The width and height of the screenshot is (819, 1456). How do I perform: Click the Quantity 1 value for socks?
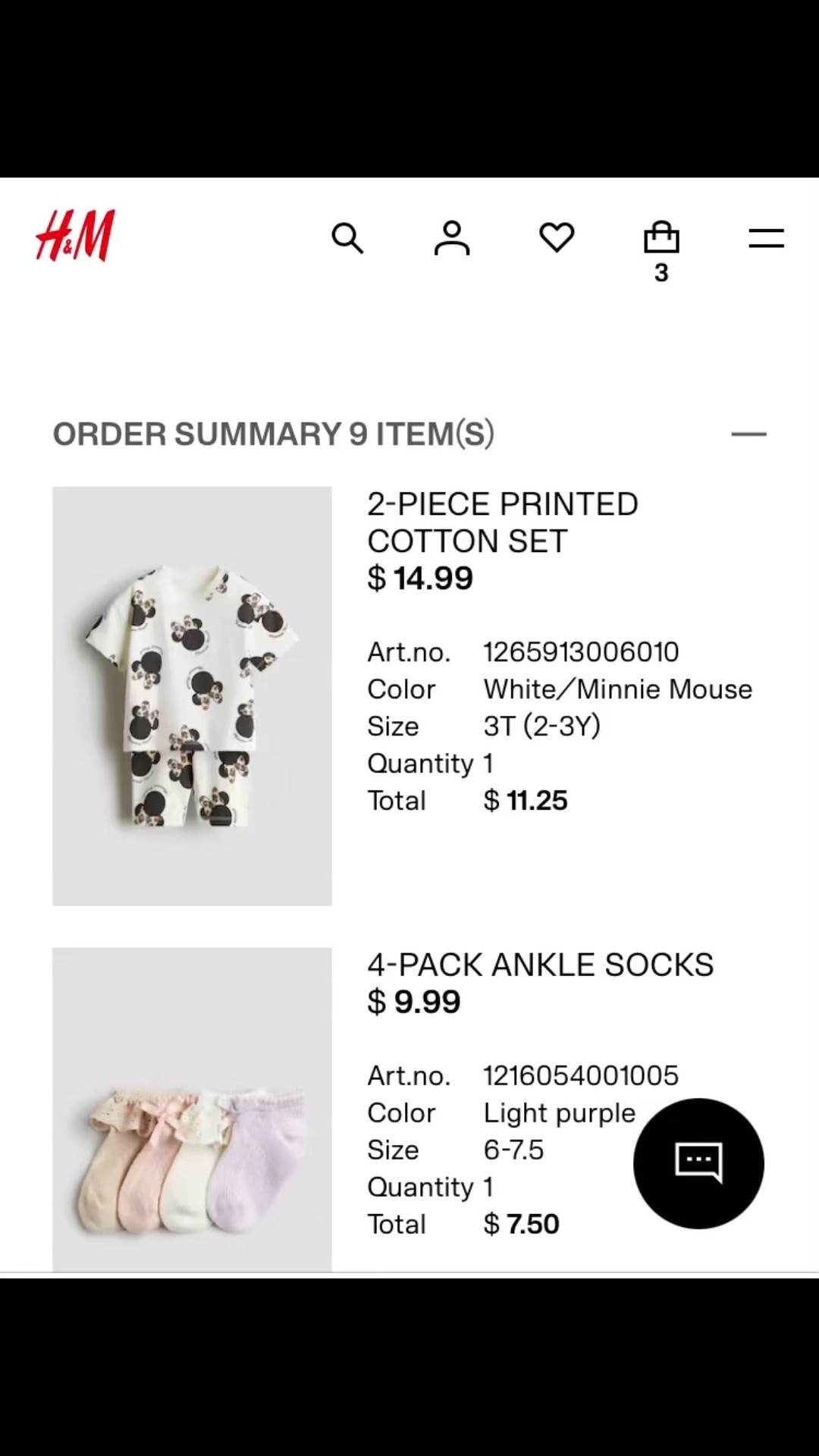[430, 1187]
